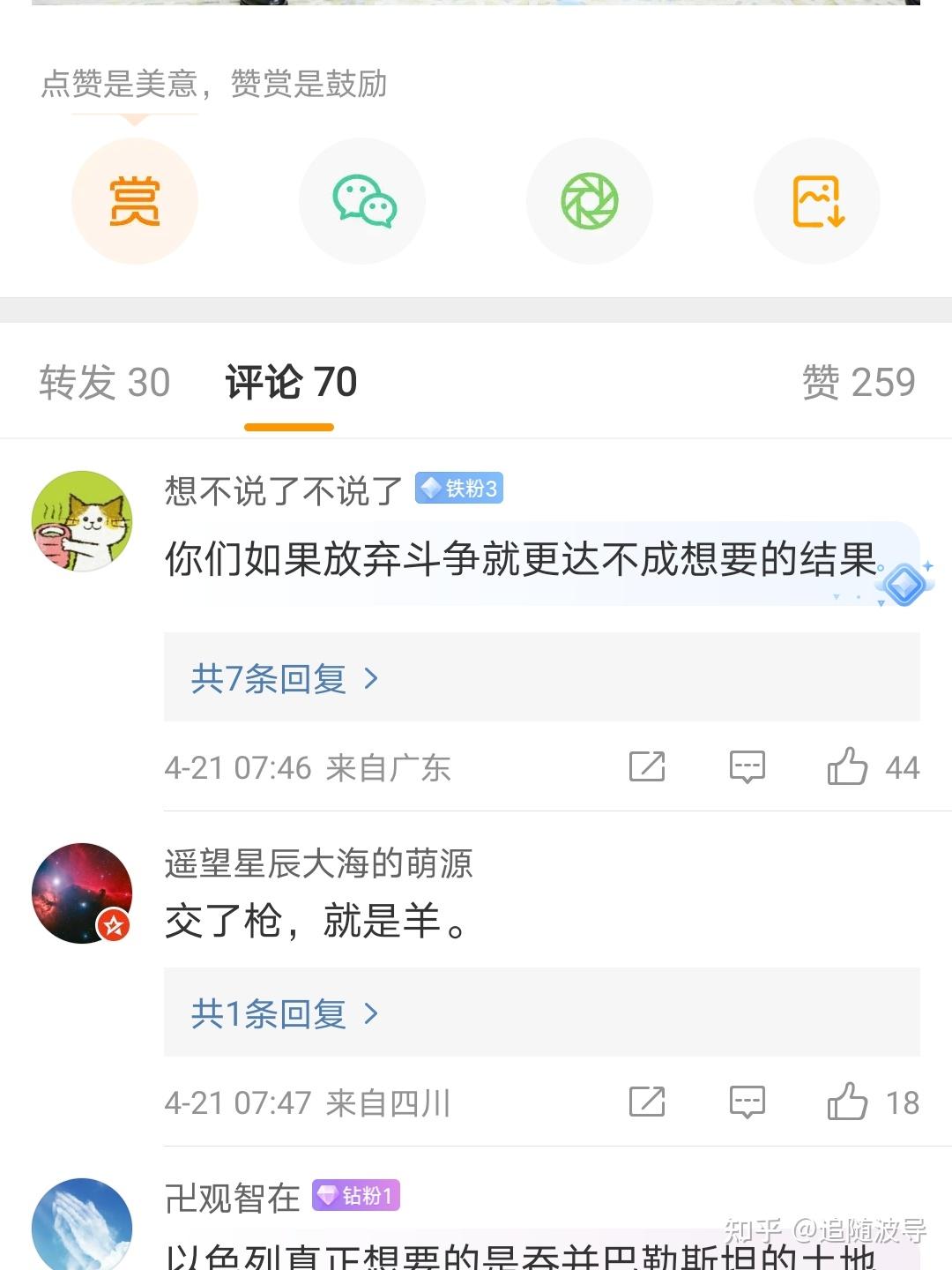Tap the orange 赏 reward button
Image resolution: width=952 pixels, height=1270 pixels.
pyautogui.click(x=134, y=201)
